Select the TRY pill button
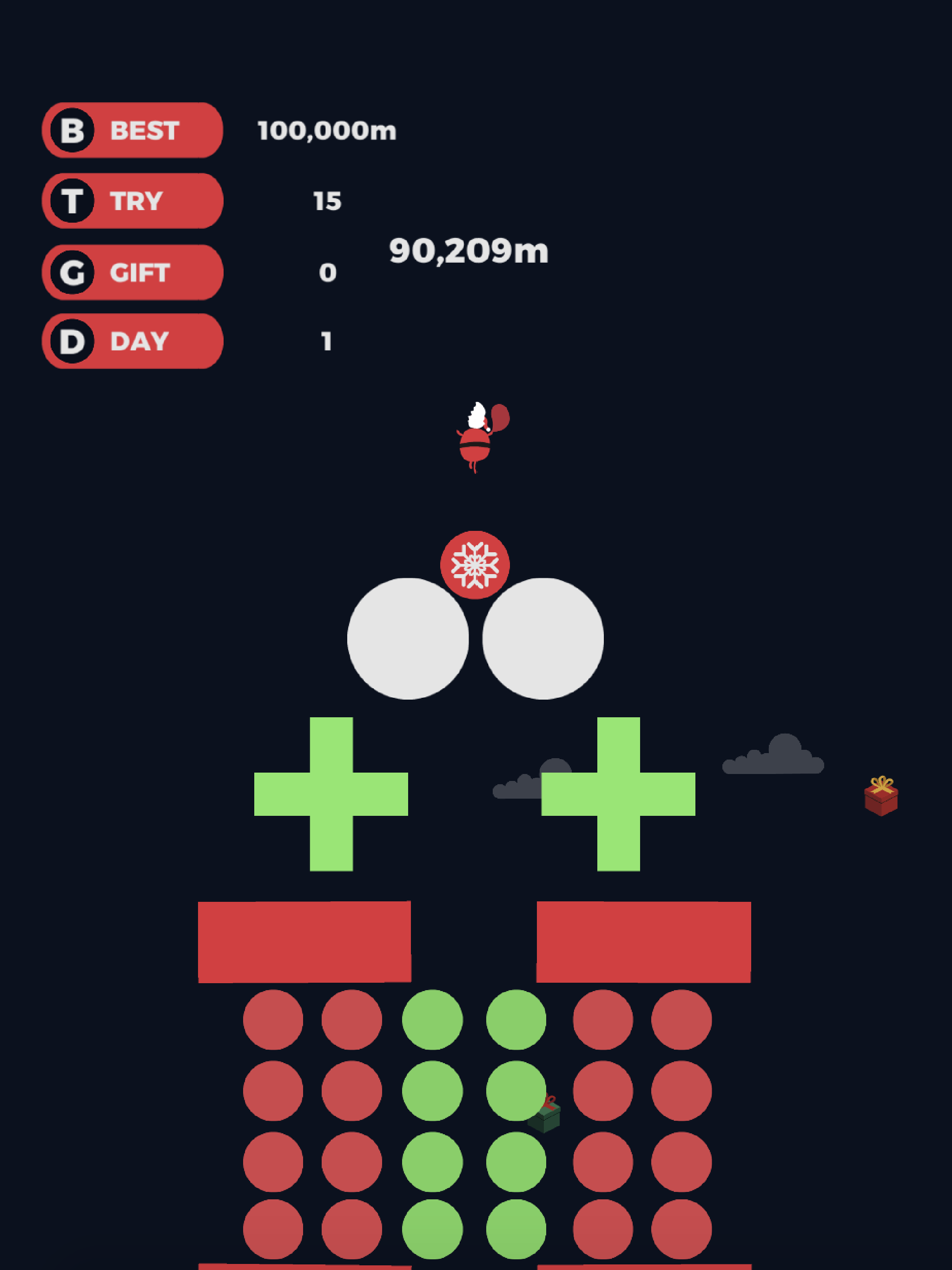The image size is (952, 1270). (132, 201)
